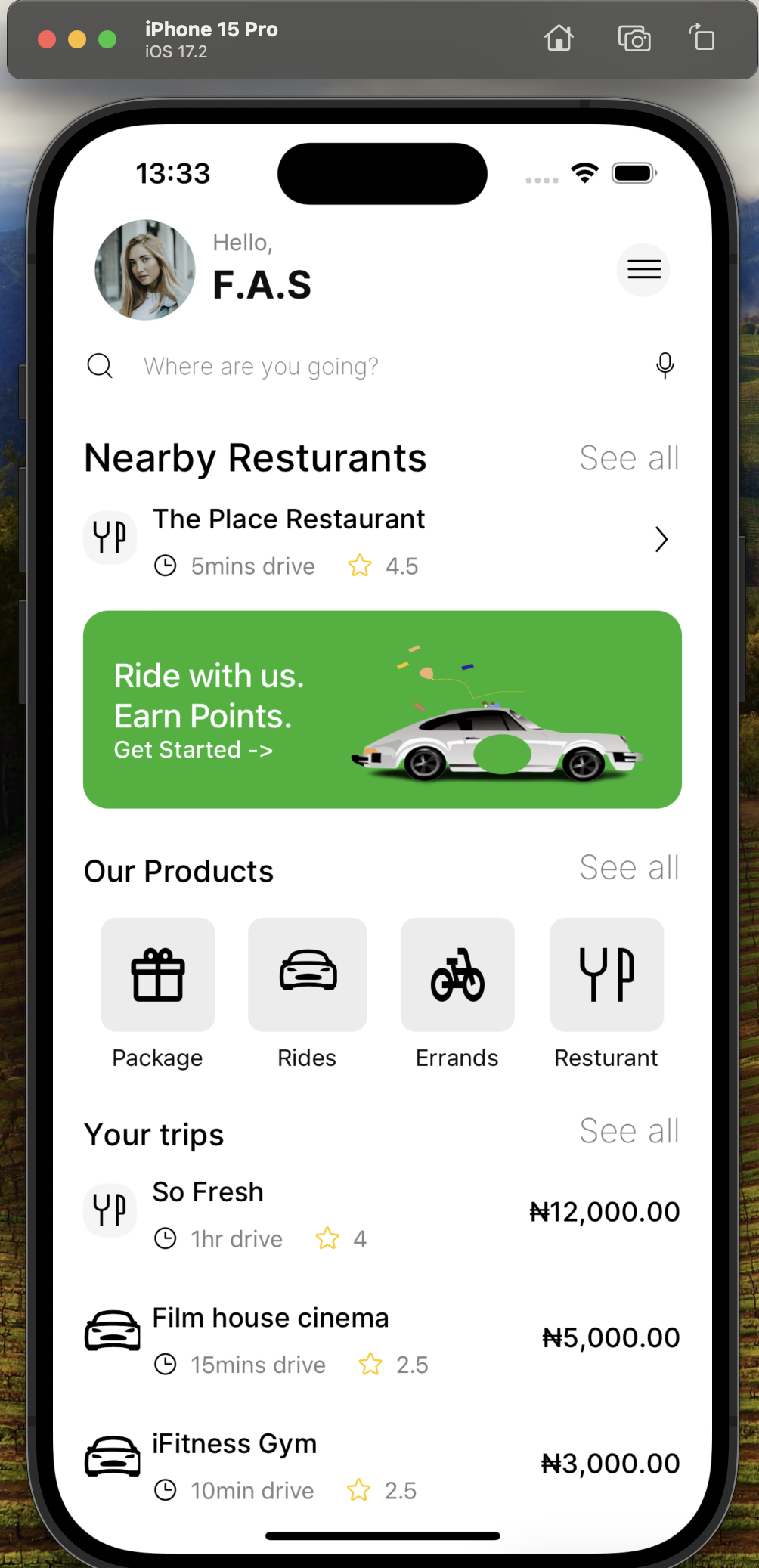Take a simulator screenshot
This screenshot has height=1568, width=759.
click(x=634, y=38)
